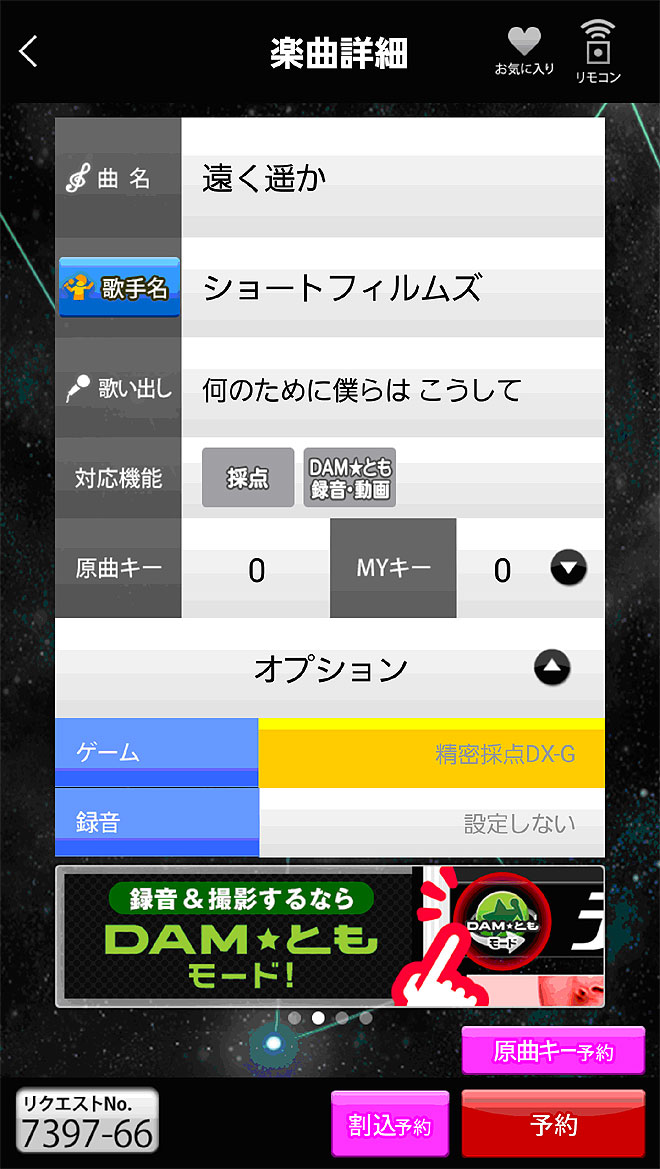Go back with the top-left arrow

point(29,51)
